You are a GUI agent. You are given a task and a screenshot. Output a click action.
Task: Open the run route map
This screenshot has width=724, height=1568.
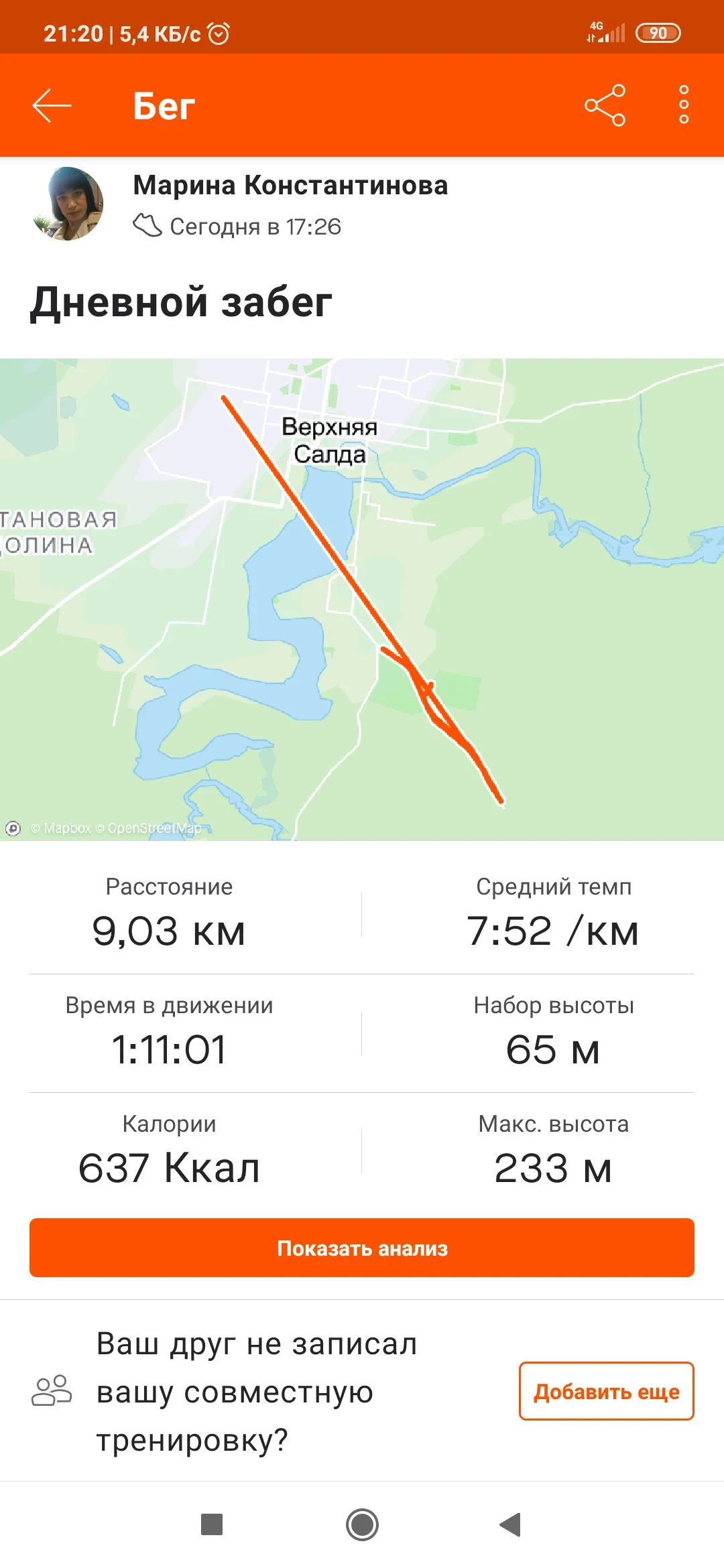[362, 599]
